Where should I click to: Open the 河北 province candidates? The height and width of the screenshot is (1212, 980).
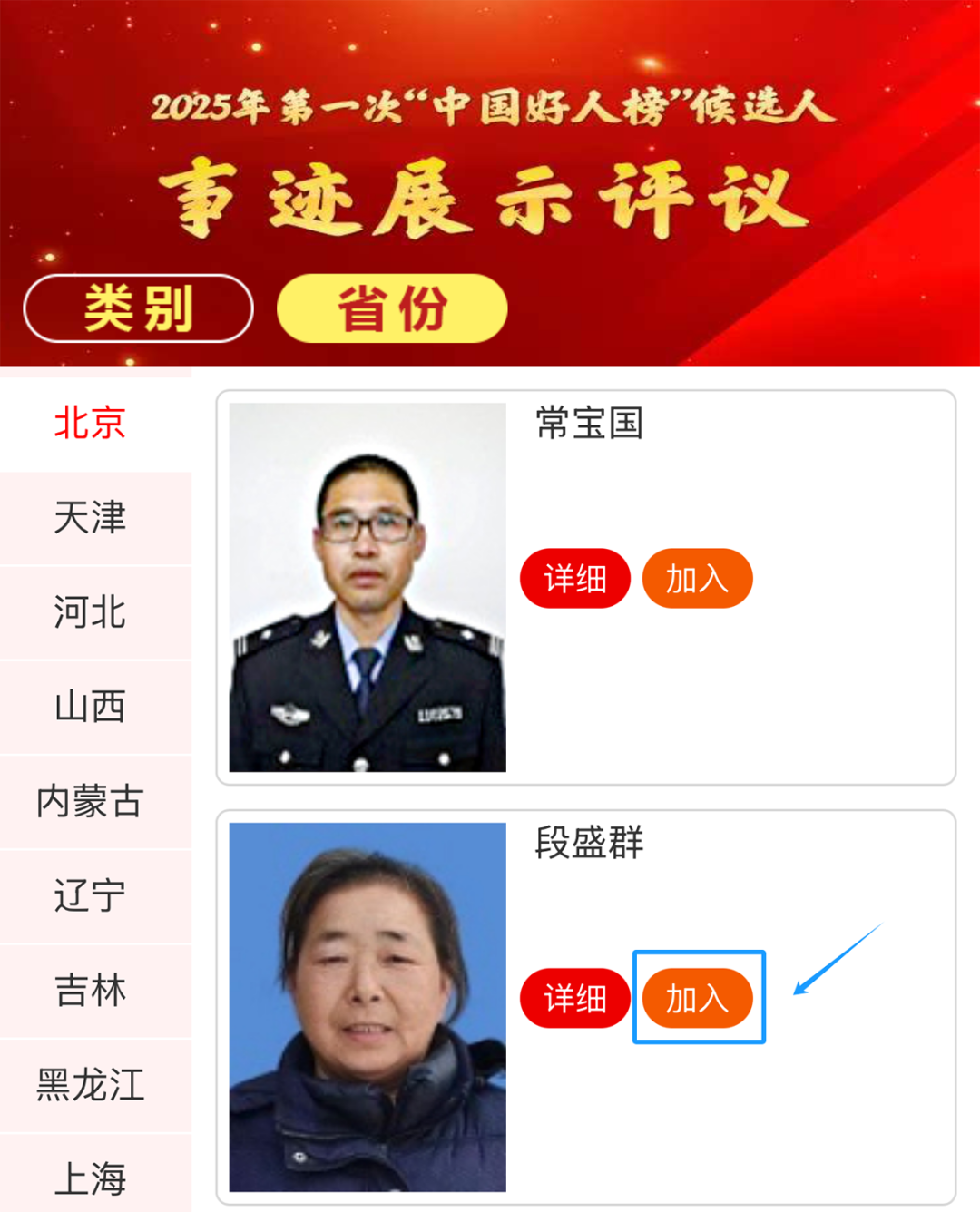coord(90,612)
